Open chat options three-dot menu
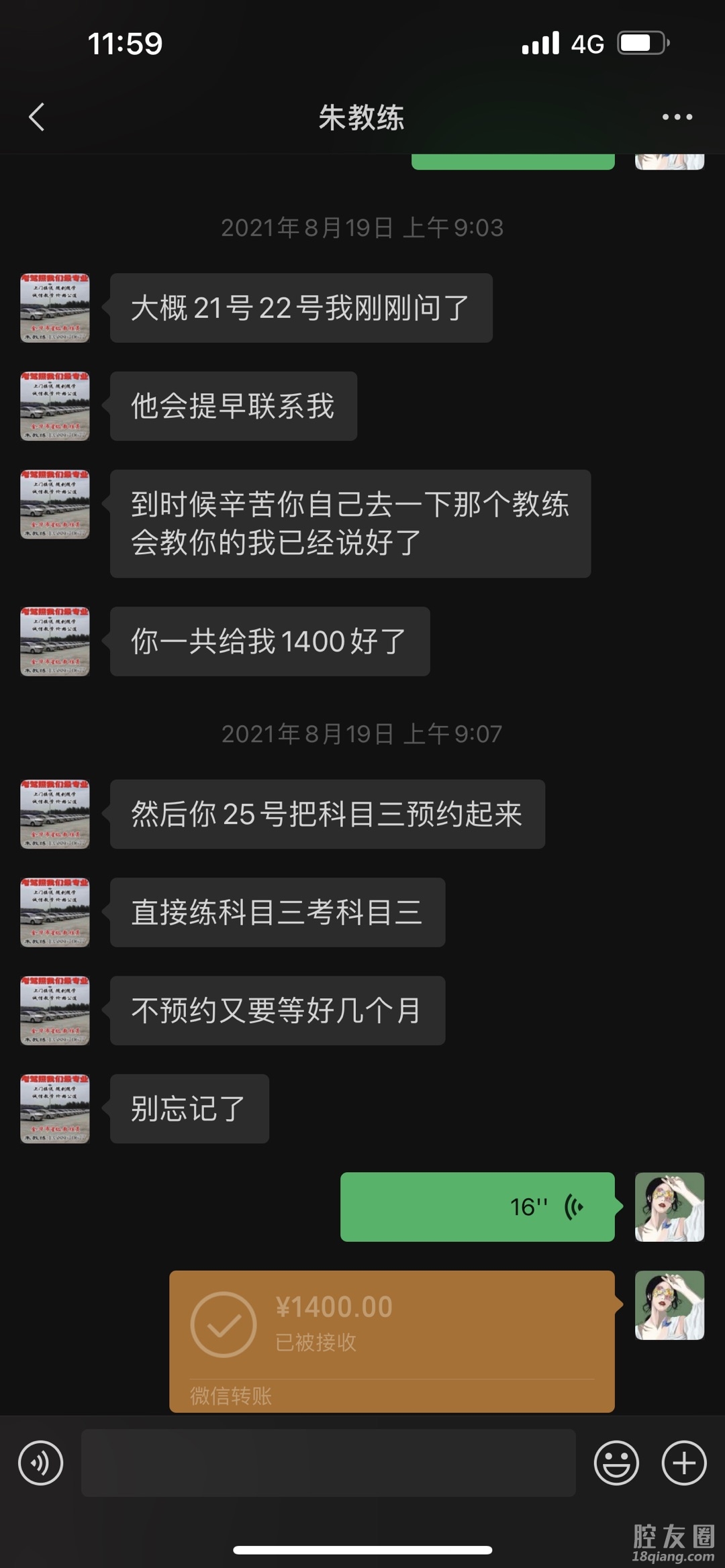The image size is (725, 1568). click(x=677, y=117)
